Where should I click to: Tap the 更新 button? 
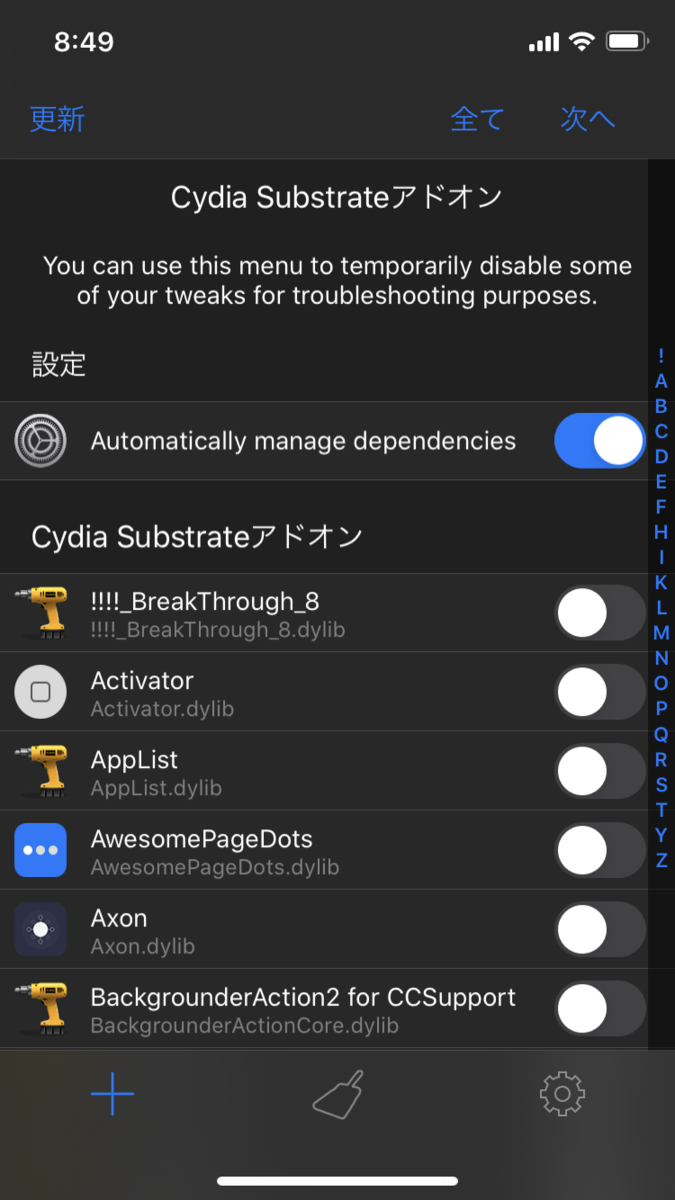[57, 119]
